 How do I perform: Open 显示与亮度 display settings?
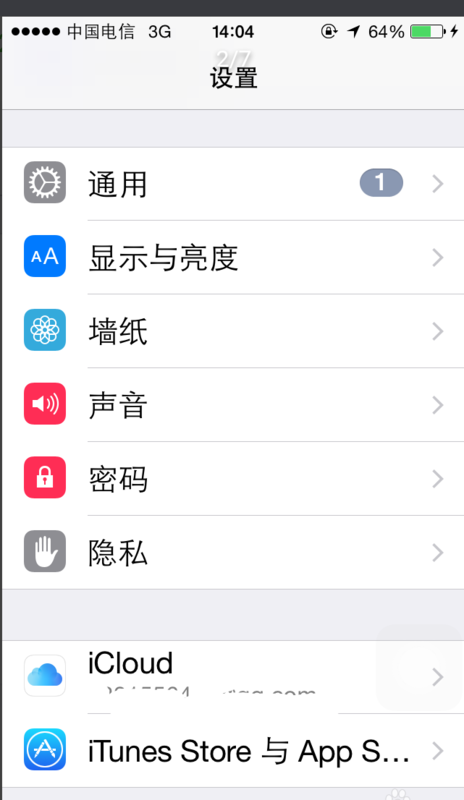pyautogui.click(x=233, y=257)
